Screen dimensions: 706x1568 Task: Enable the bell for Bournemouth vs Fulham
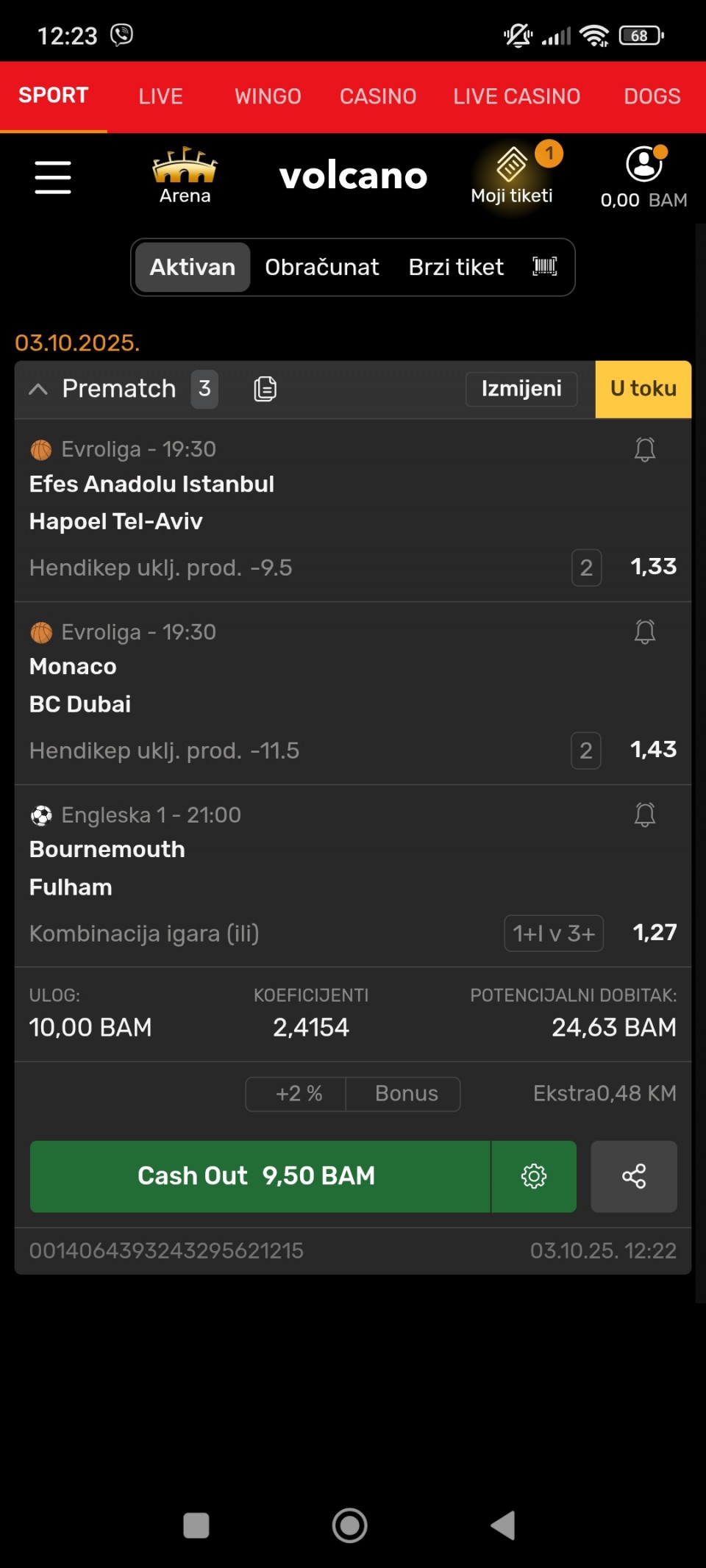pyautogui.click(x=645, y=815)
